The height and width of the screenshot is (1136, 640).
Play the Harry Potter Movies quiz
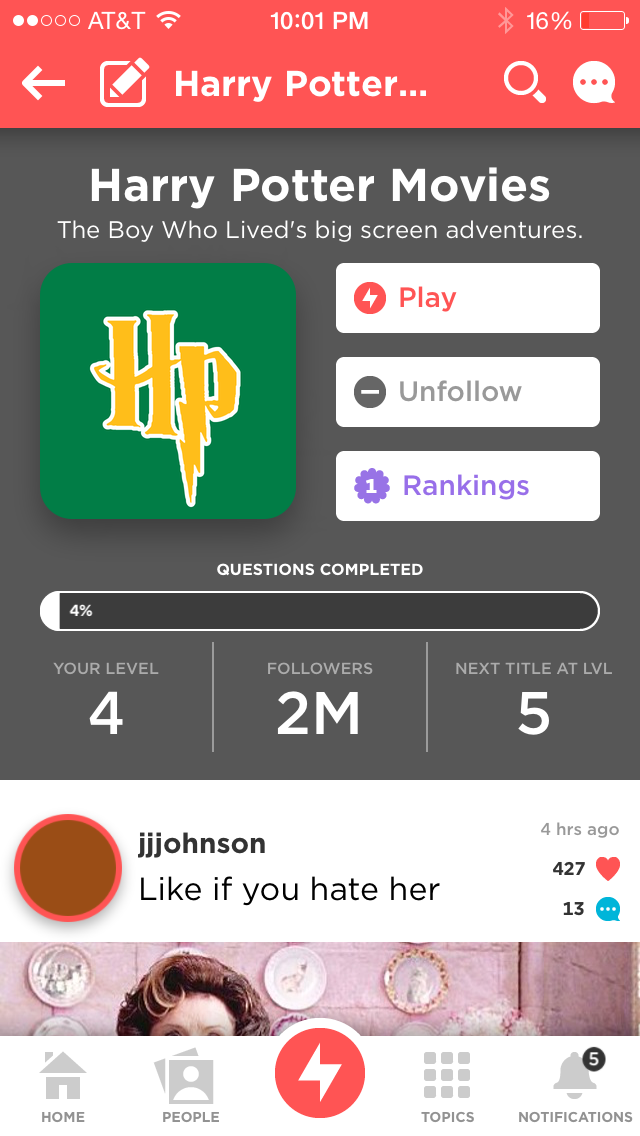coord(467,298)
